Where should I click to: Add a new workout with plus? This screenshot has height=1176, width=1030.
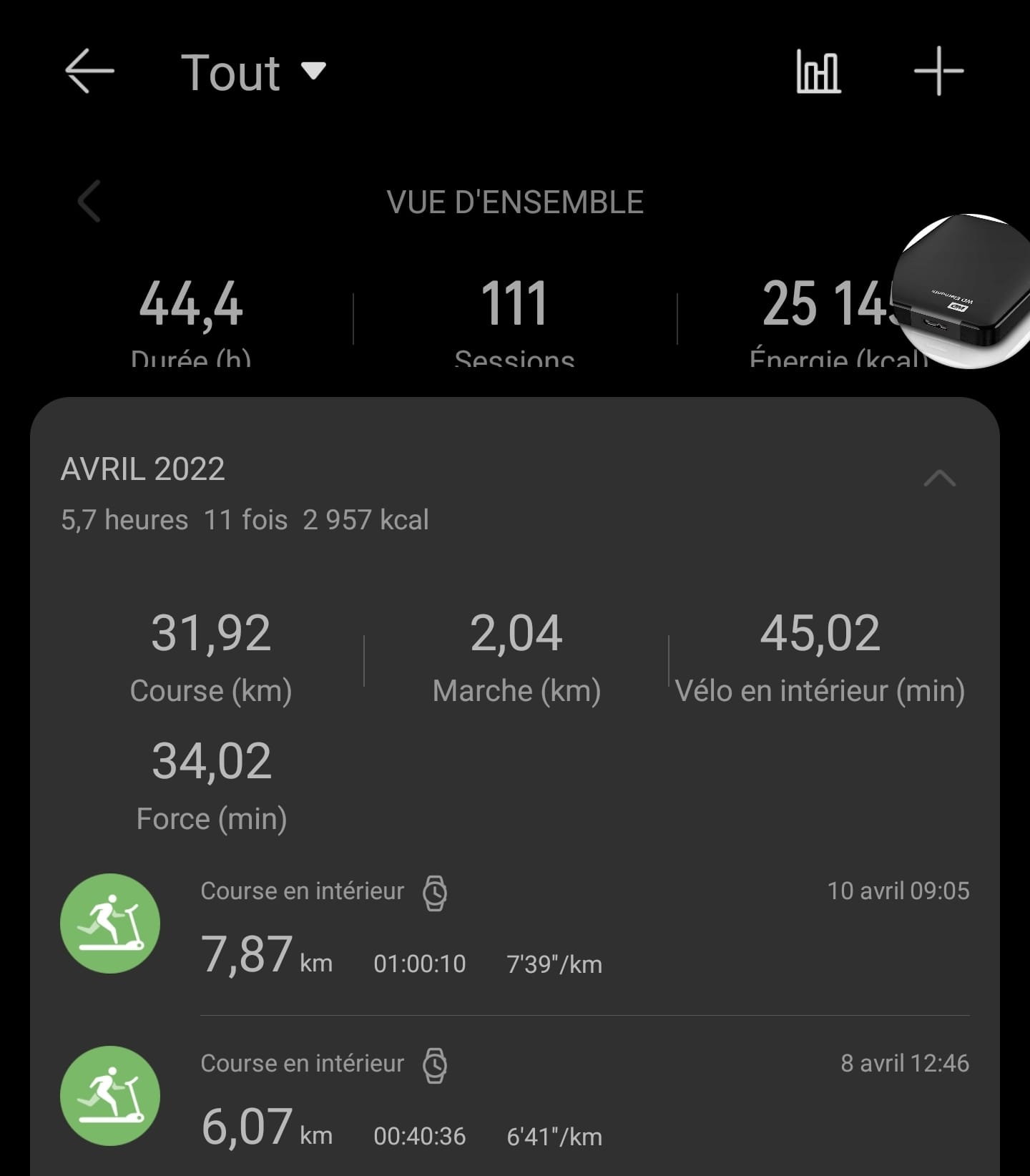(938, 72)
